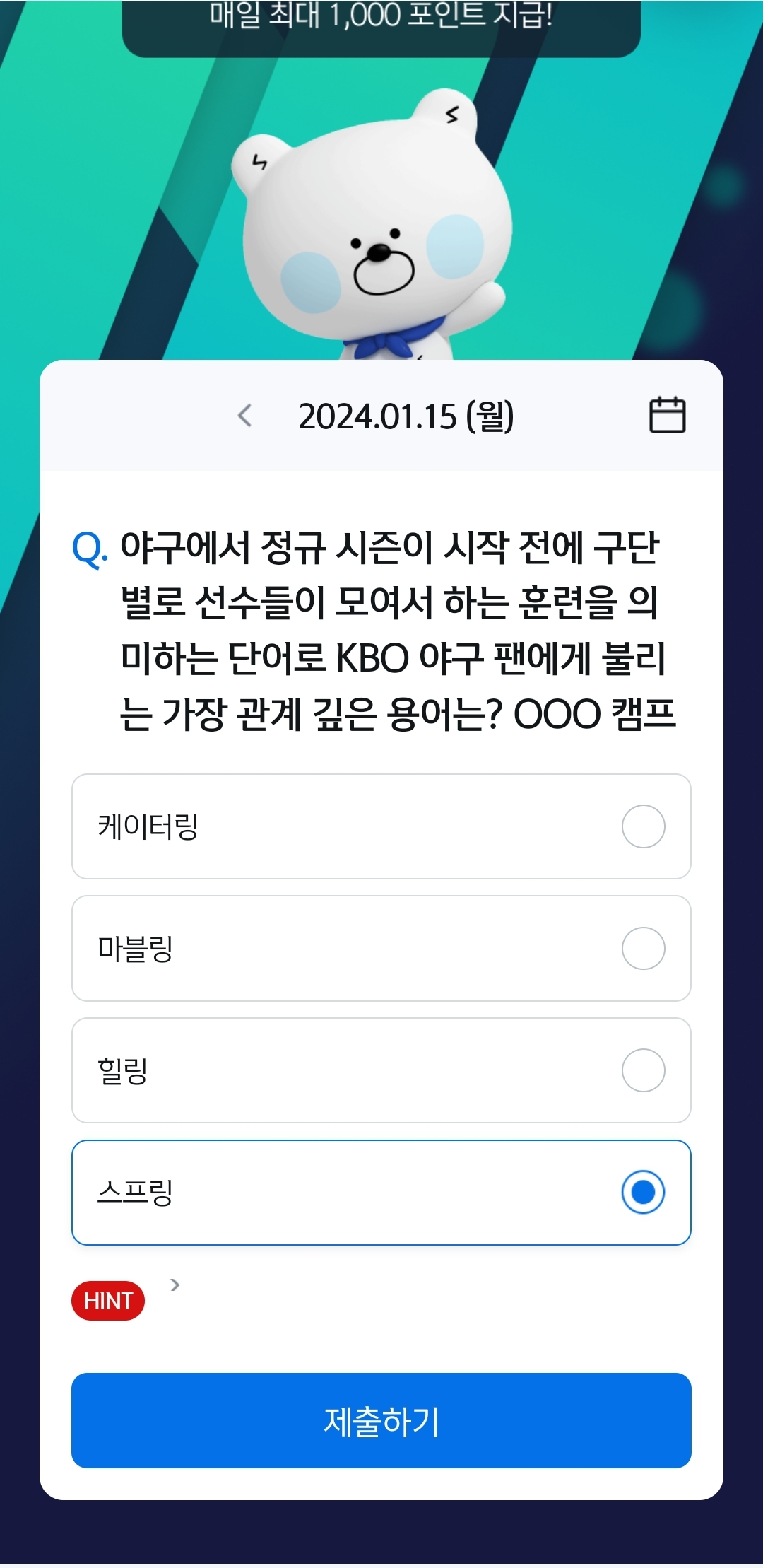Screen dimensions: 763x1568
Task: Click the 매일 최대 1,000 포인트 지급 banner
Action: (381, 18)
